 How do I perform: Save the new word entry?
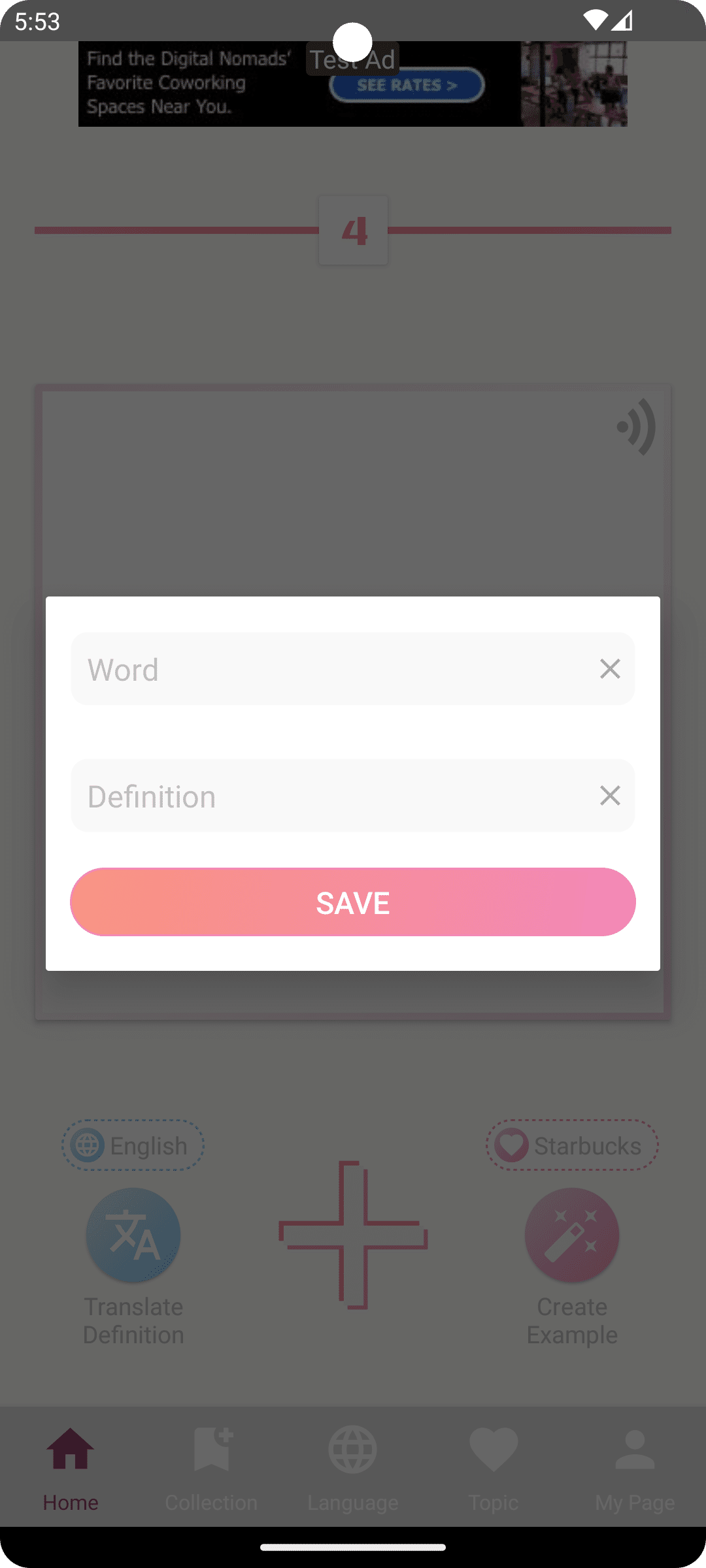[x=353, y=902]
